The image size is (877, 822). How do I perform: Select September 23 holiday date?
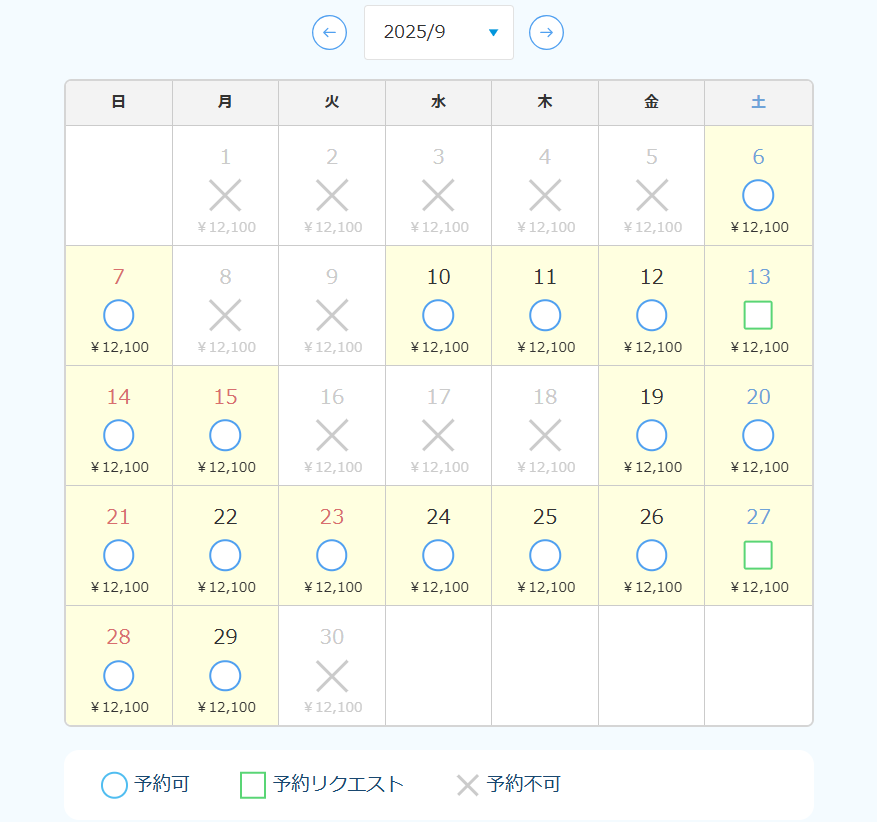point(332,555)
